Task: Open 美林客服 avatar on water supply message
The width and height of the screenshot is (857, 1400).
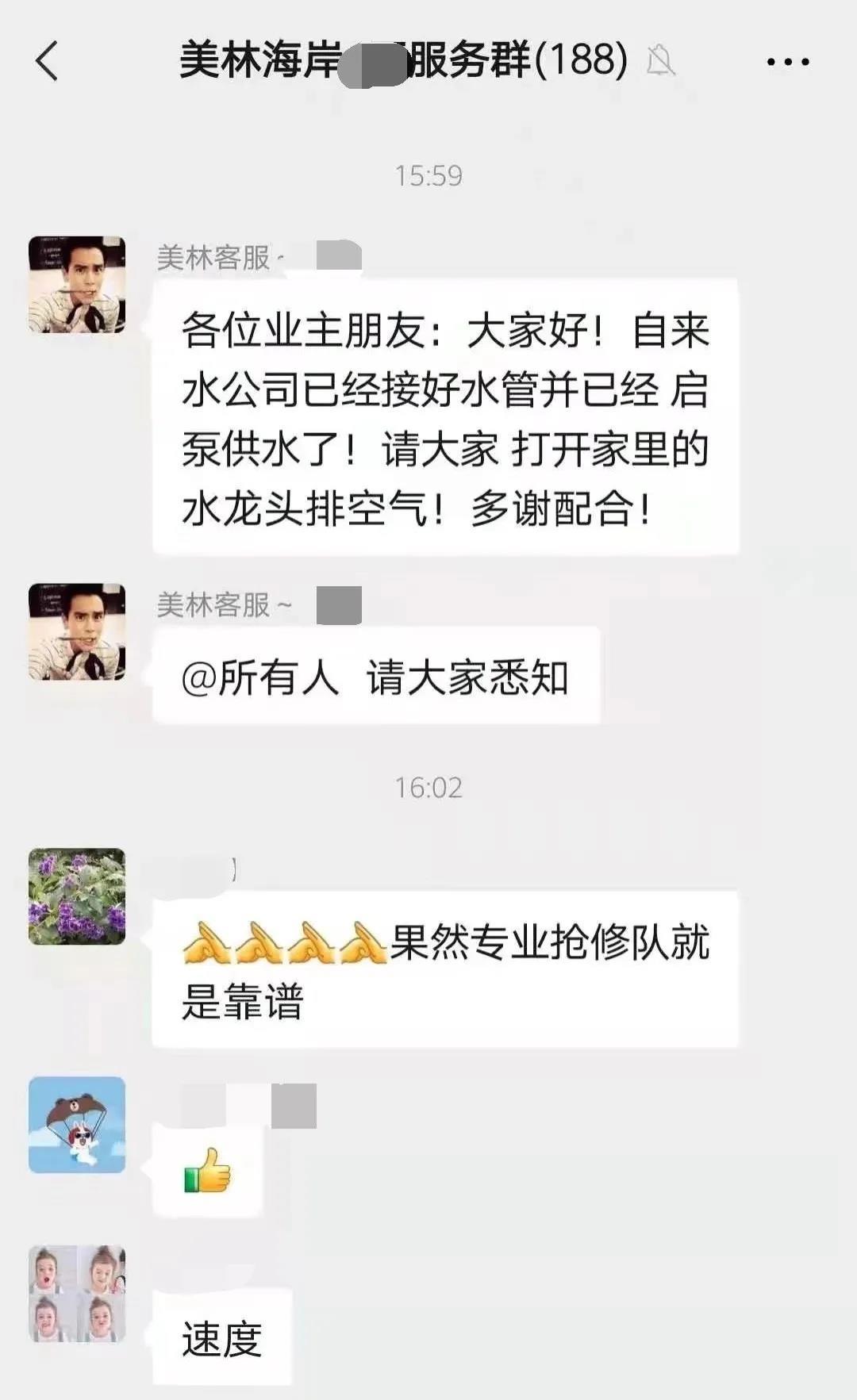Action: [x=77, y=284]
